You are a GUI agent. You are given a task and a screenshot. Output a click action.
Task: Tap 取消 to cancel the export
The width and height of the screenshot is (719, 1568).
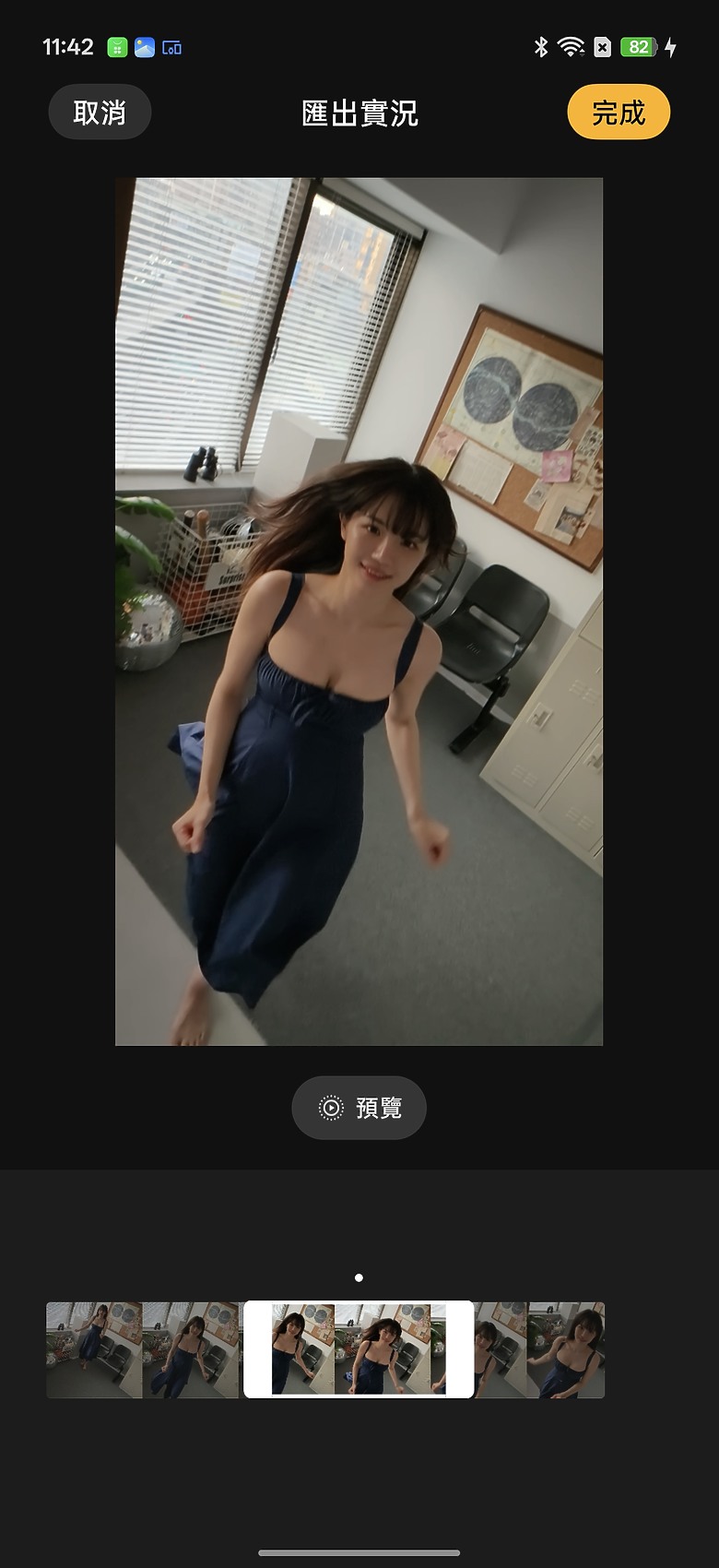click(x=100, y=113)
